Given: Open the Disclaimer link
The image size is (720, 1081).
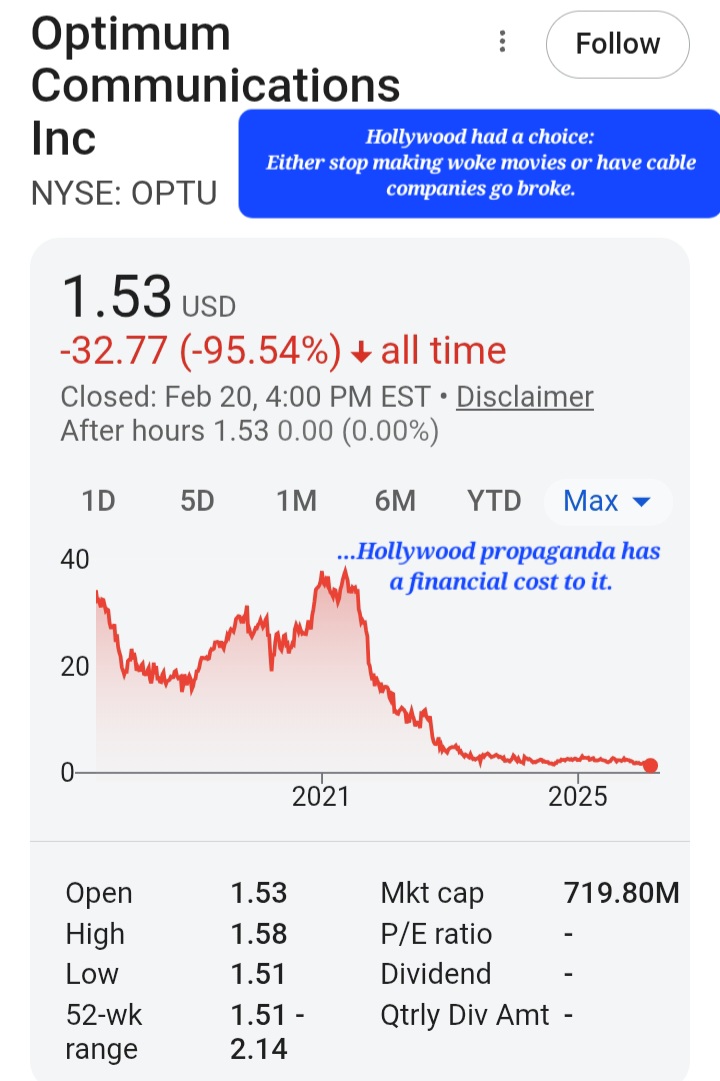Looking at the screenshot, I should point(524,397).
